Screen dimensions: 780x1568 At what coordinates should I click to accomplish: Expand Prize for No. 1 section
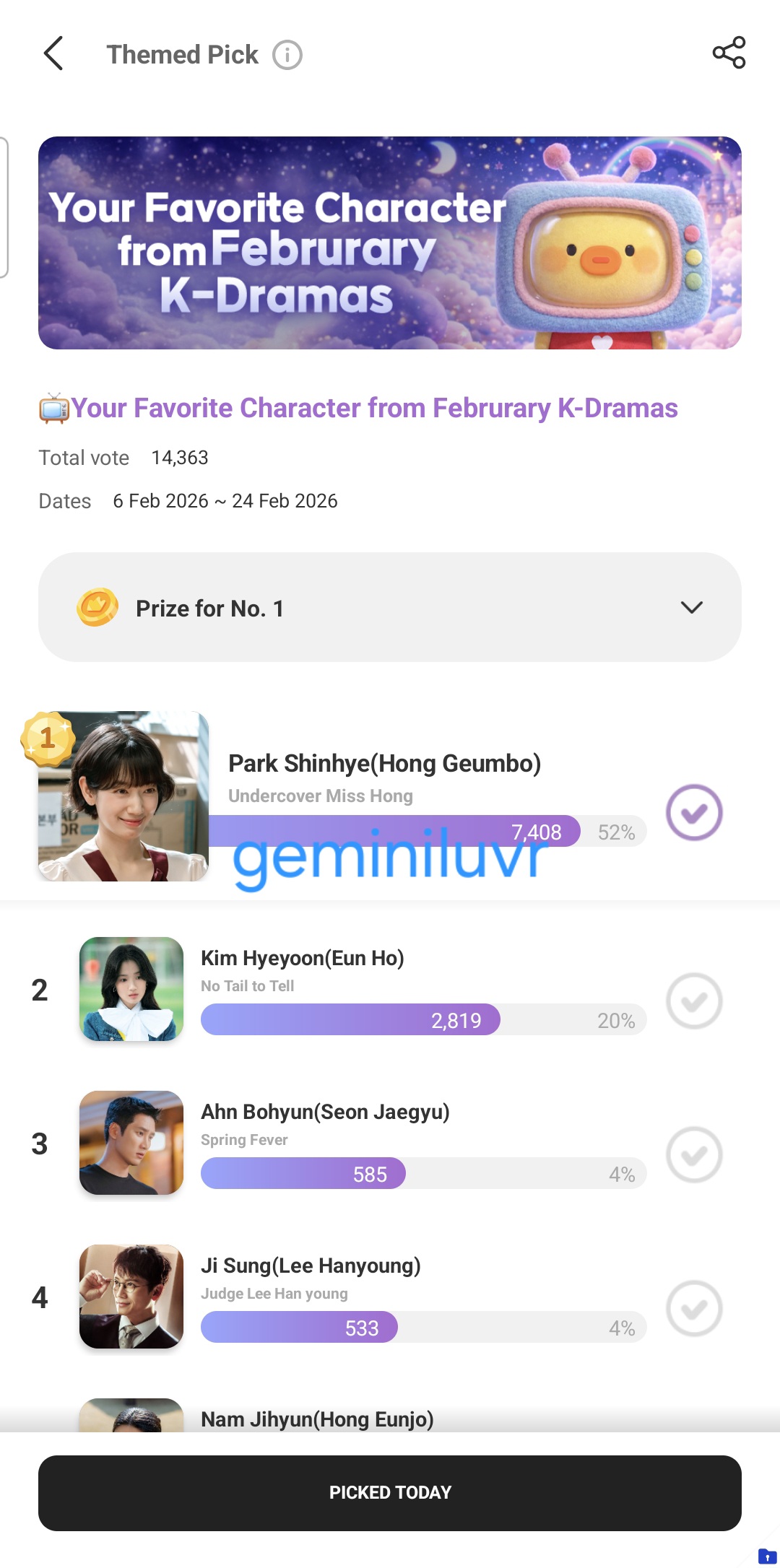(691, 608)
